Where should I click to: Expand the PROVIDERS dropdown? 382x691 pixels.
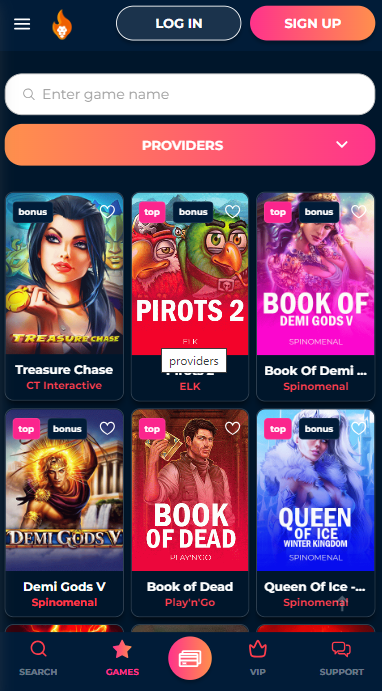(190, 145)
